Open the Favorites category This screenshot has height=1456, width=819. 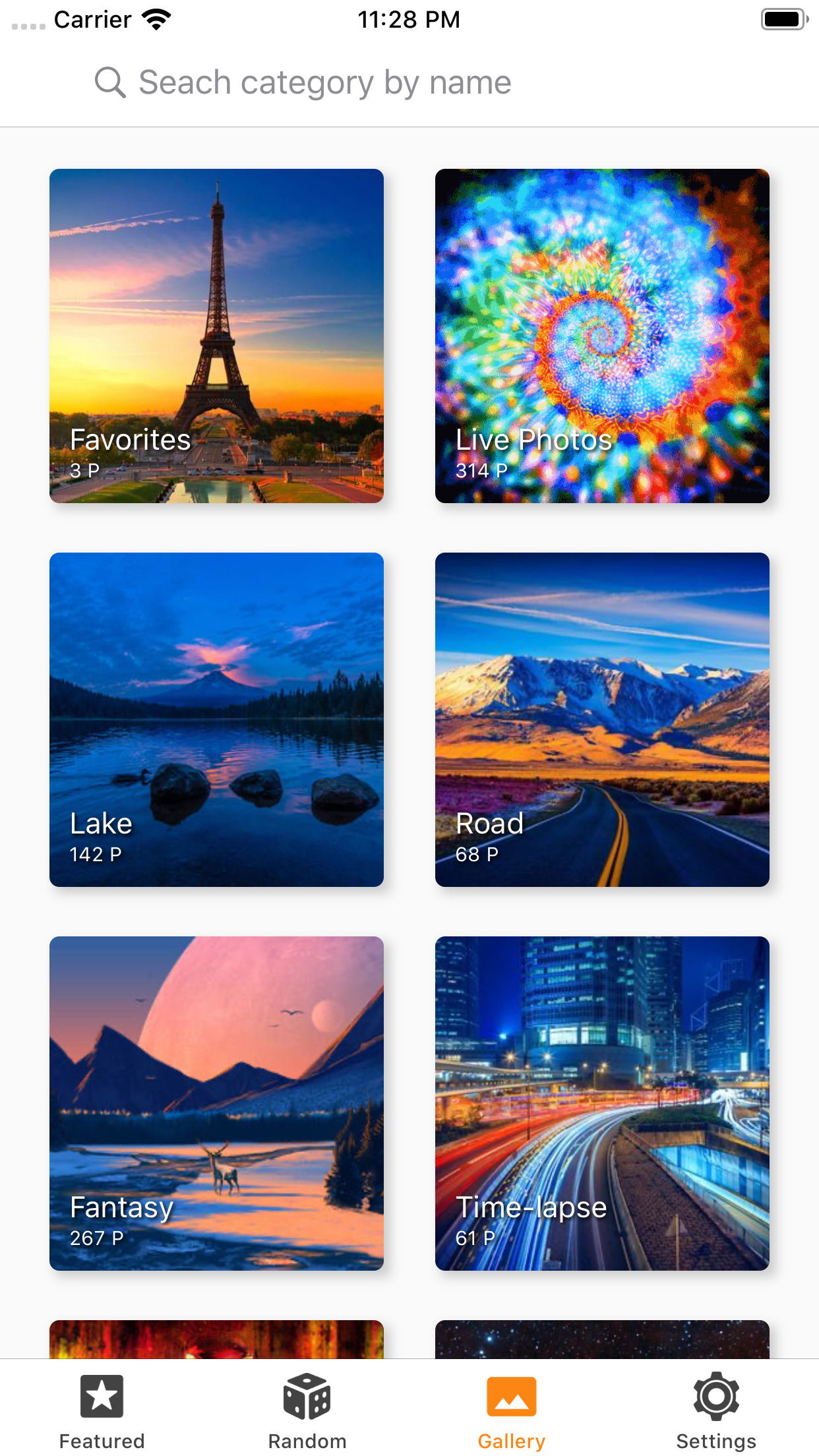coord(216,336)
